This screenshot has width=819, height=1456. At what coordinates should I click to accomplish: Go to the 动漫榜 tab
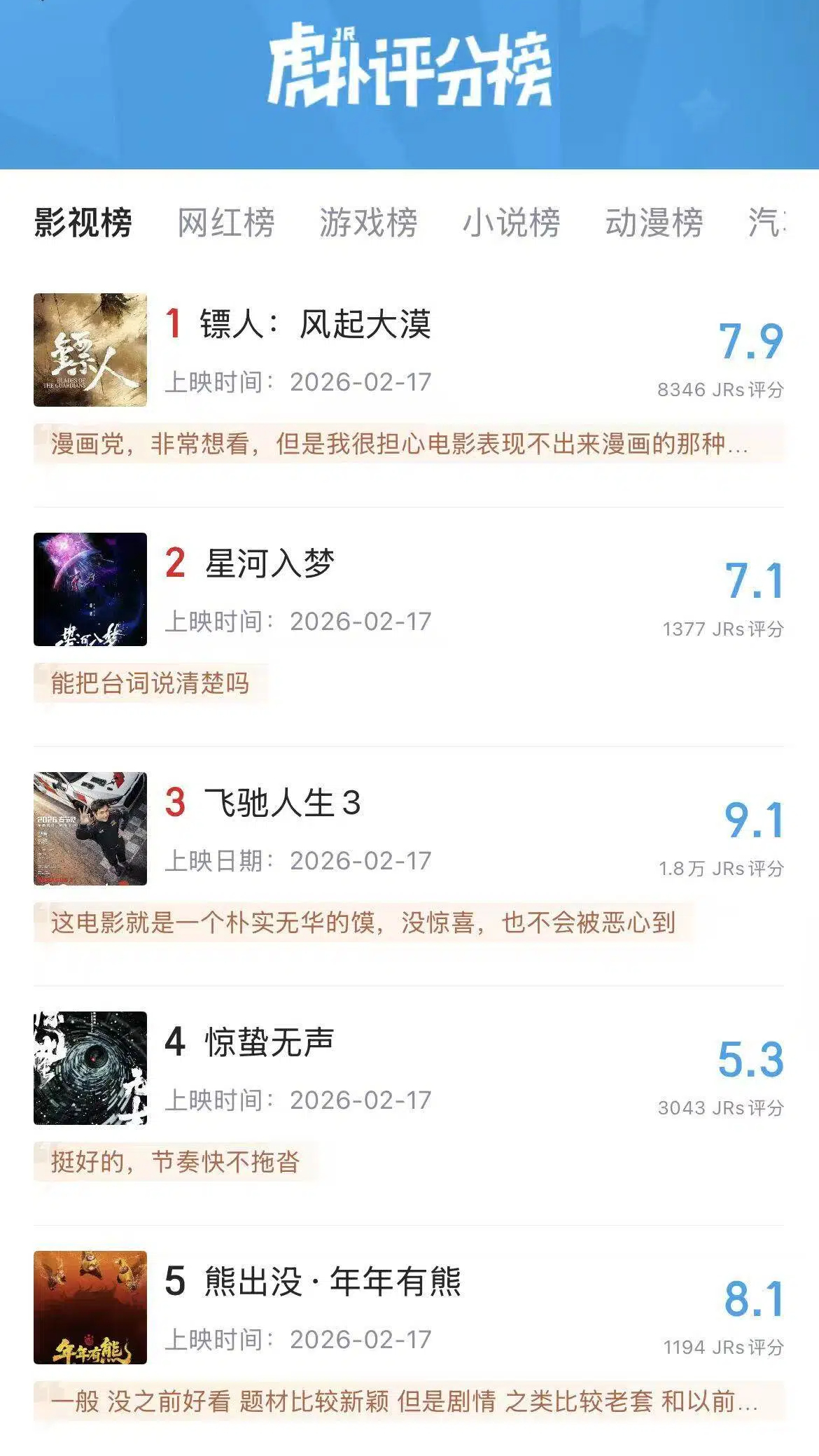point(654,223)
